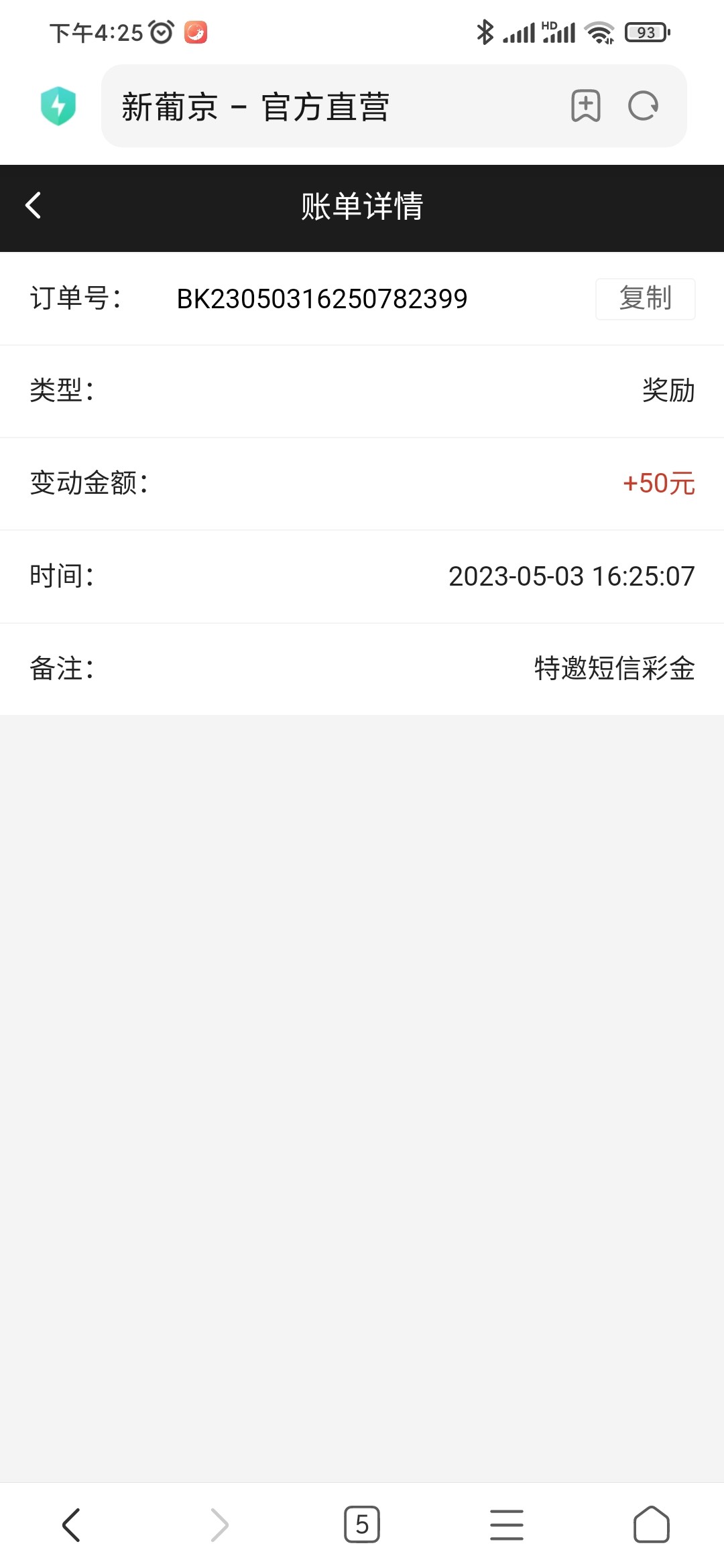Viewport: 724px width, 1568px height.
Task: Open the green security shield icon
Action: 58,106
